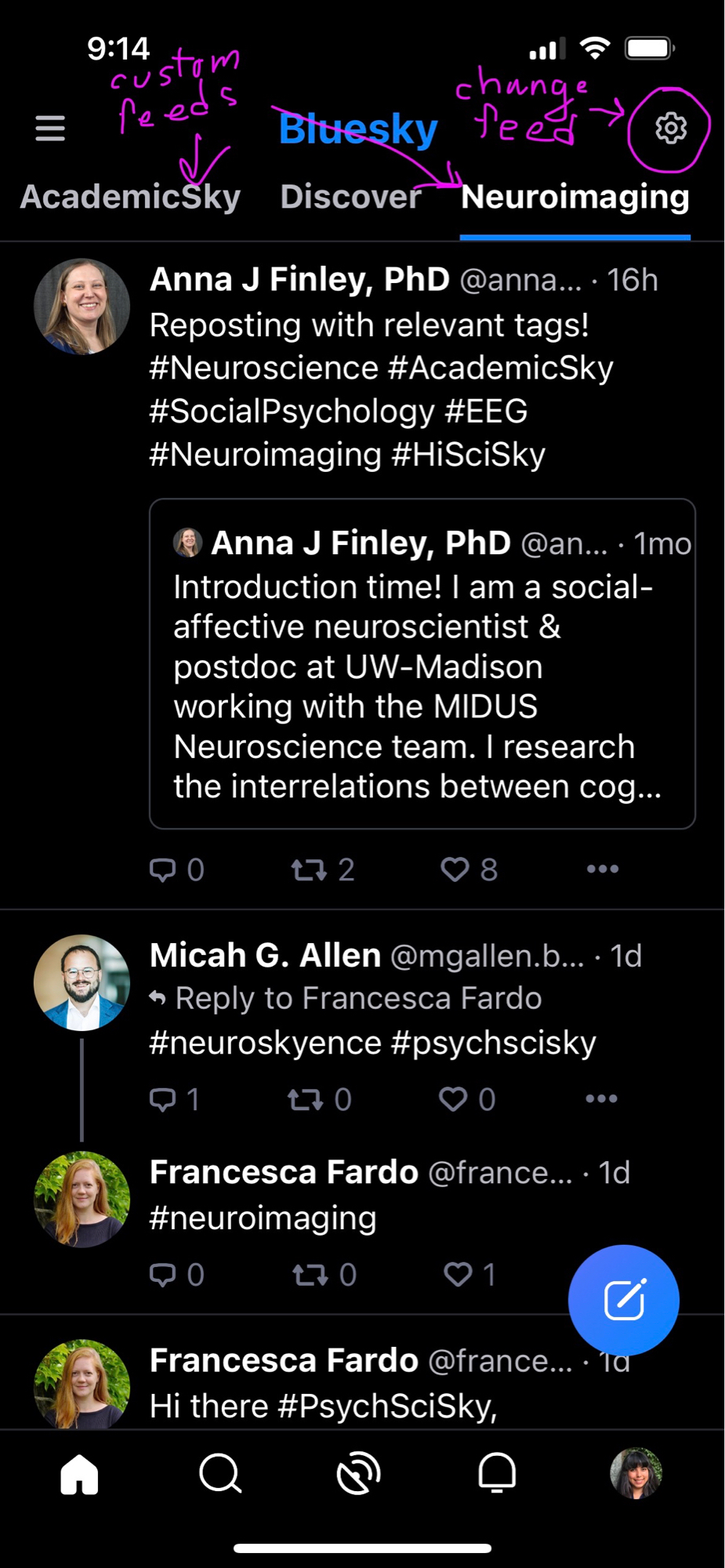The image size is (725, 1568).
Task: Open more options on Anna J Finley's post
Action: (x=602, y=869)
